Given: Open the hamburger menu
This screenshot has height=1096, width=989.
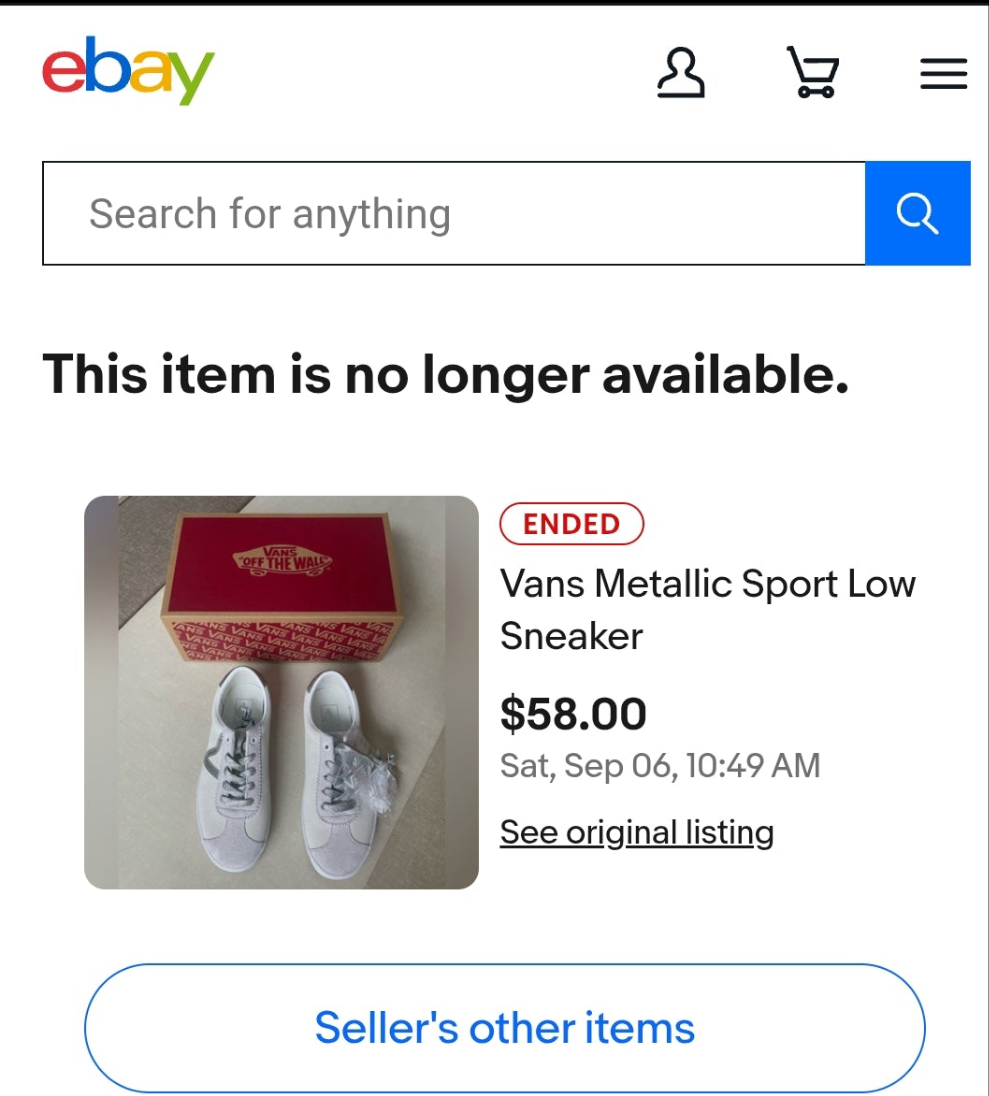Looking at the screenshot, I should click(943, 74).
